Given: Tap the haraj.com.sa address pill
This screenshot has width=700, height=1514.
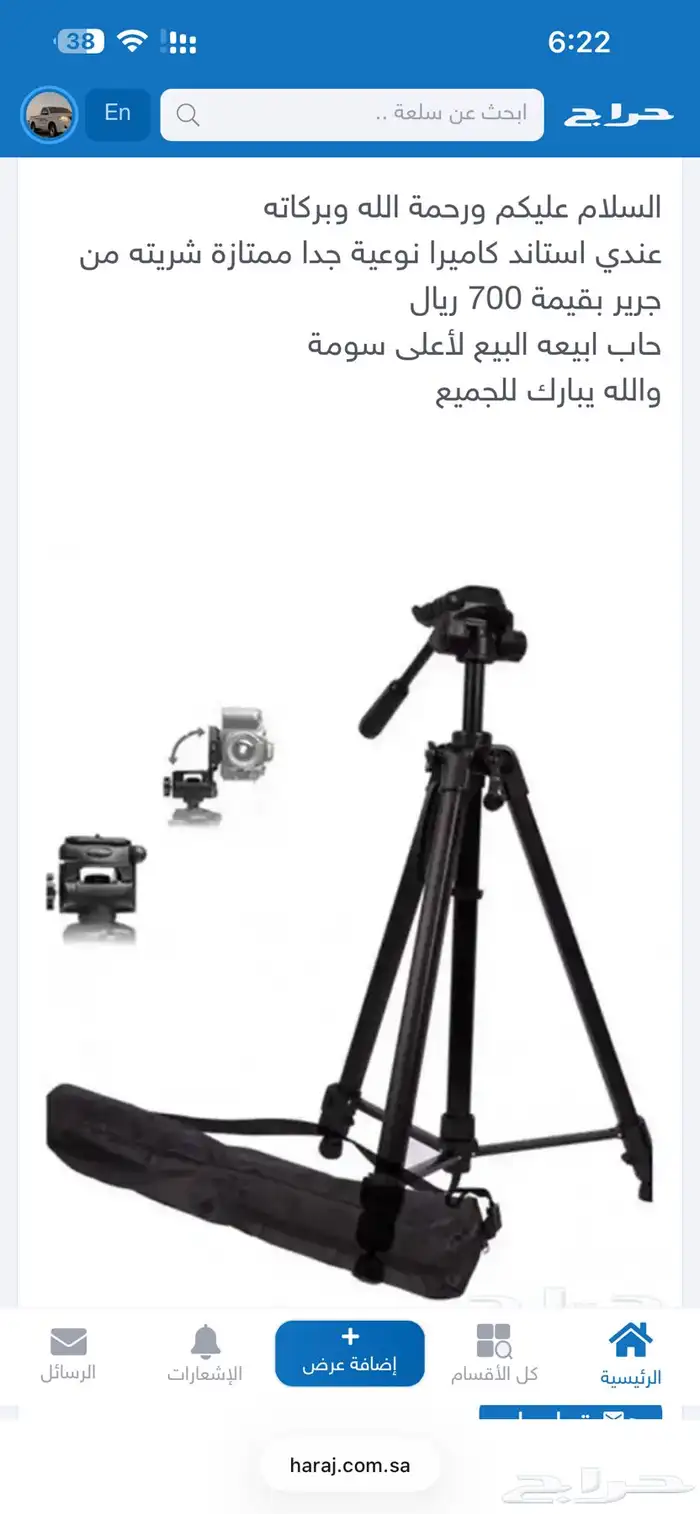Looking at the screenshot, I should click(x=350, y=1466).
